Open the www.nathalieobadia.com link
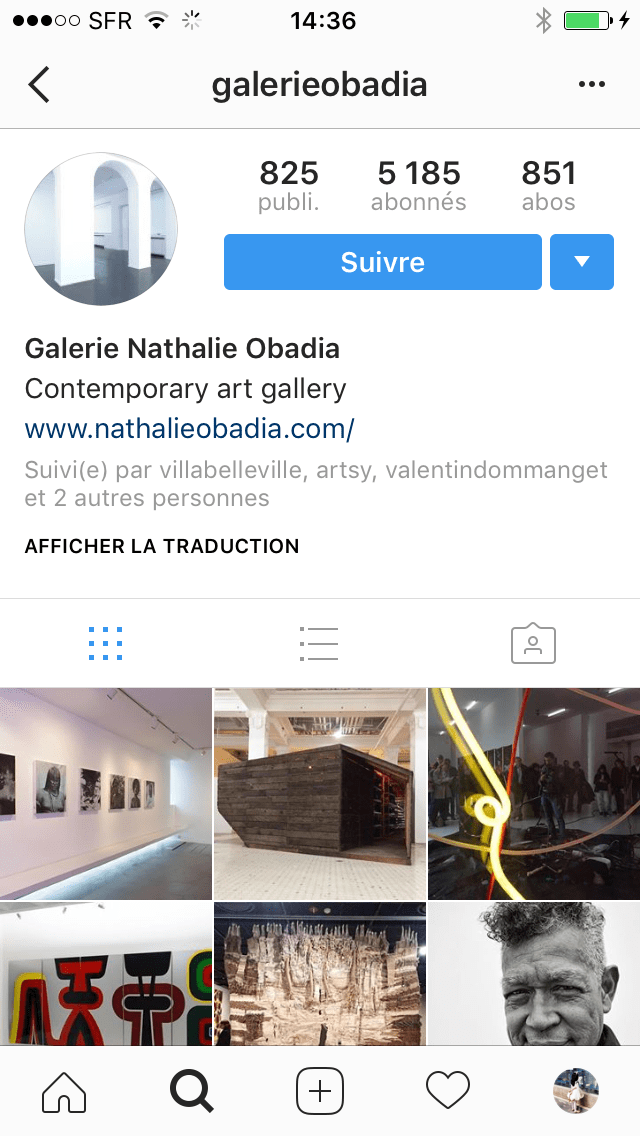Image resolution: width=640 pixels, height=1136 pixels. (189, 429)
